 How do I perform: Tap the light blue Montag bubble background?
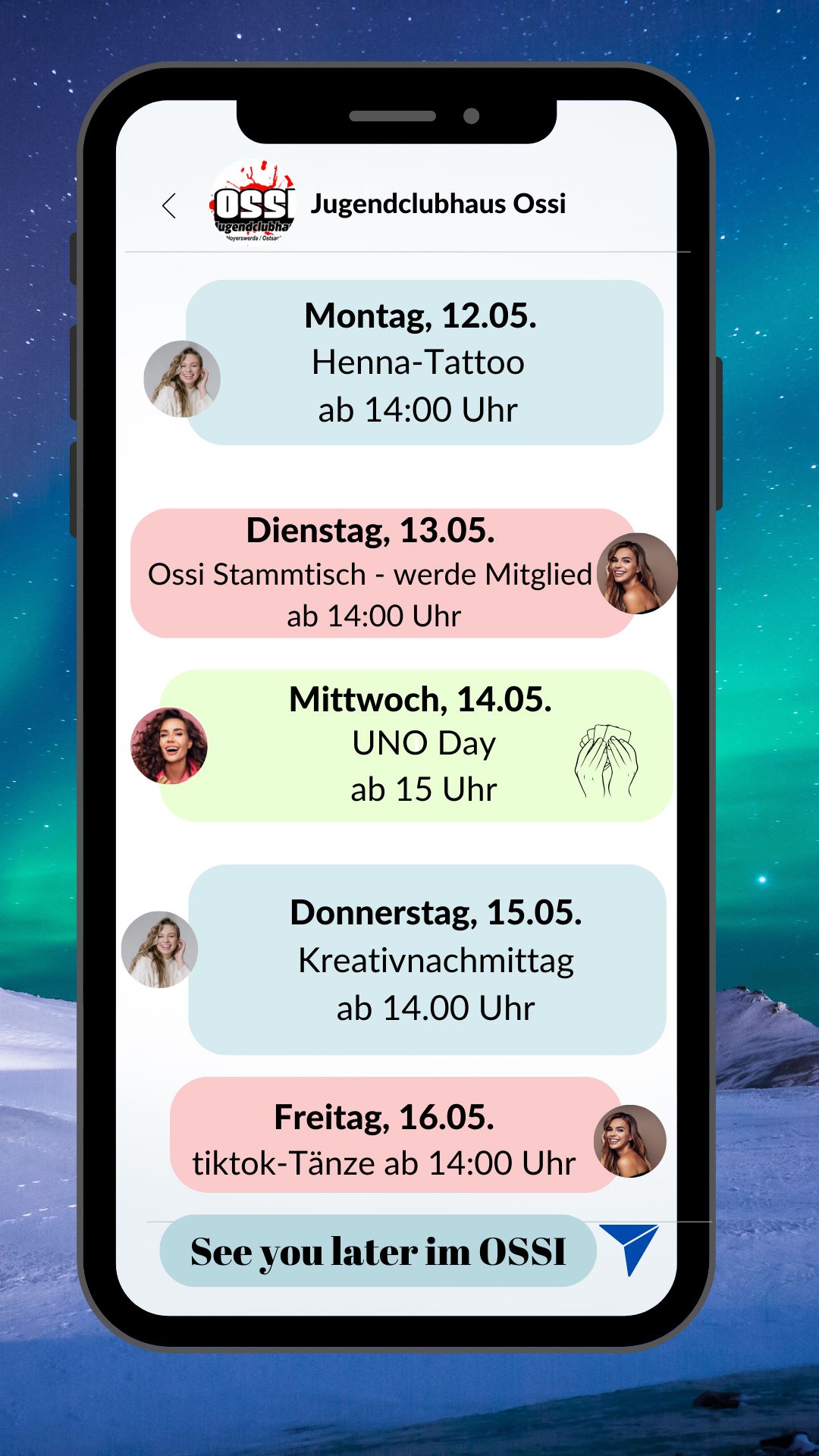pos(584,318)
